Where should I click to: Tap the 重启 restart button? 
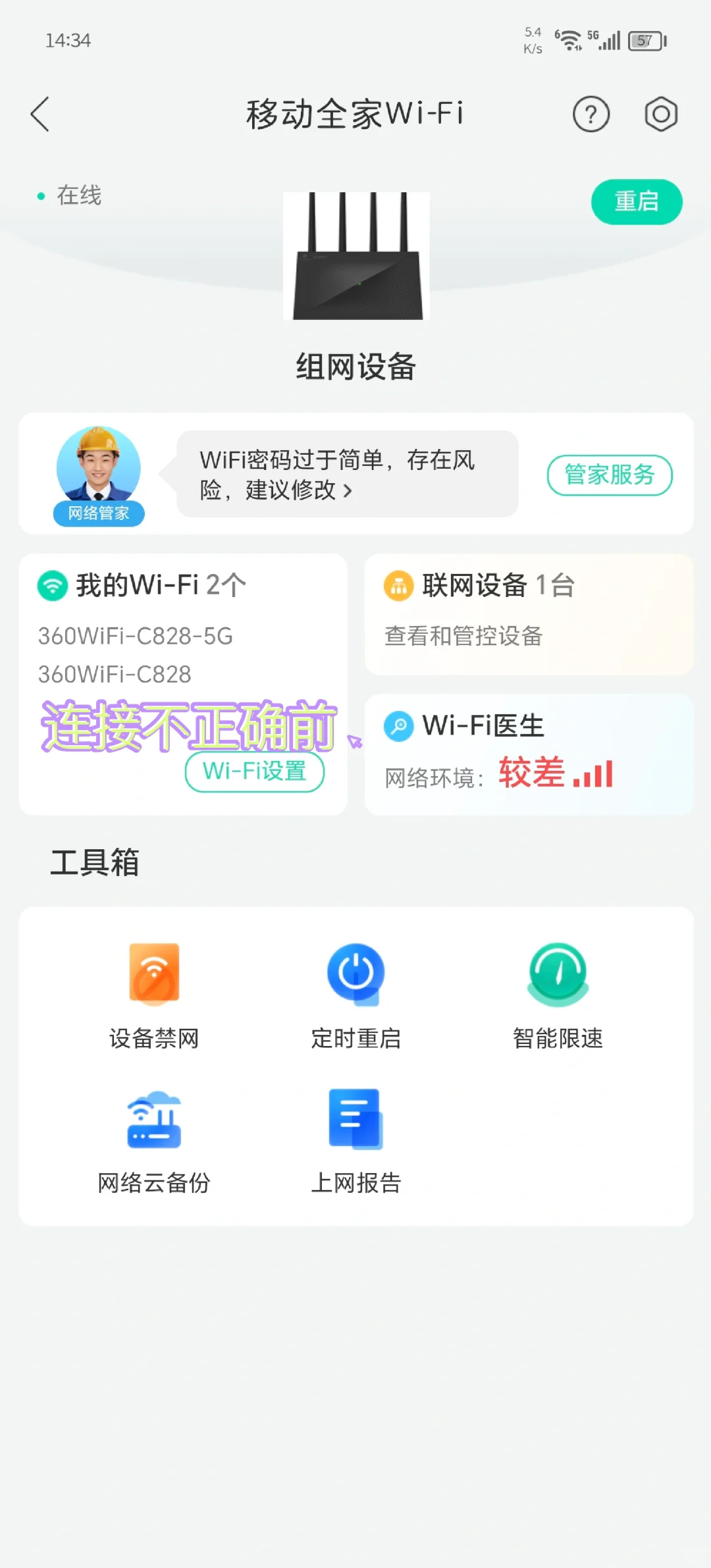tap(636, 201)
